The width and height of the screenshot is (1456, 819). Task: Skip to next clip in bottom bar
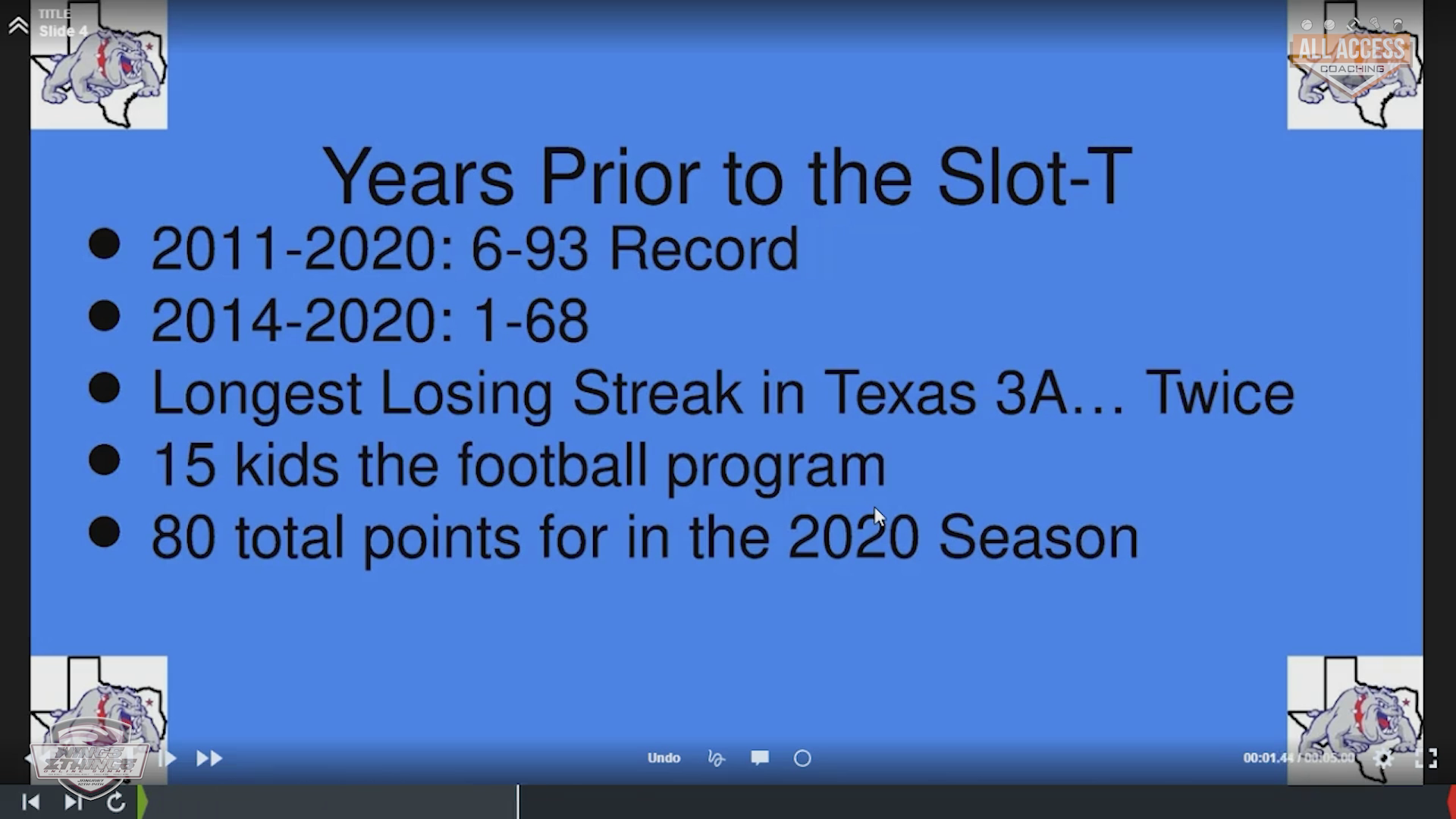click(73, 802)
